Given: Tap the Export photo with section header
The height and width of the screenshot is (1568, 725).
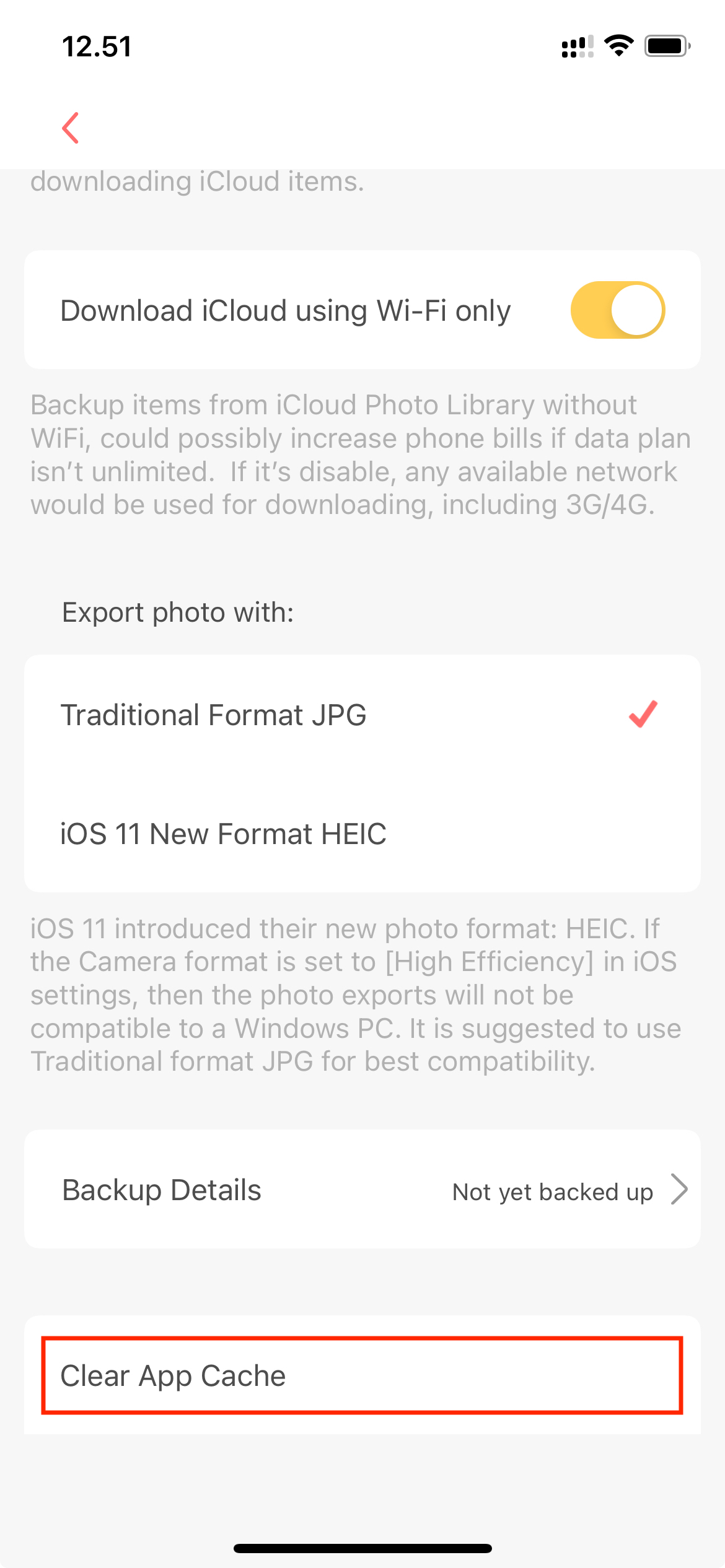Looking at the screenshot, I should click(x=178, y=612).
